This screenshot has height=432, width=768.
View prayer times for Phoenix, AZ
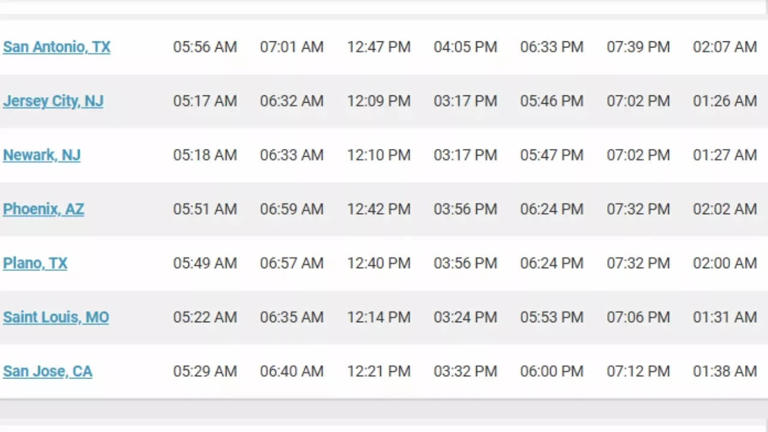44,209
